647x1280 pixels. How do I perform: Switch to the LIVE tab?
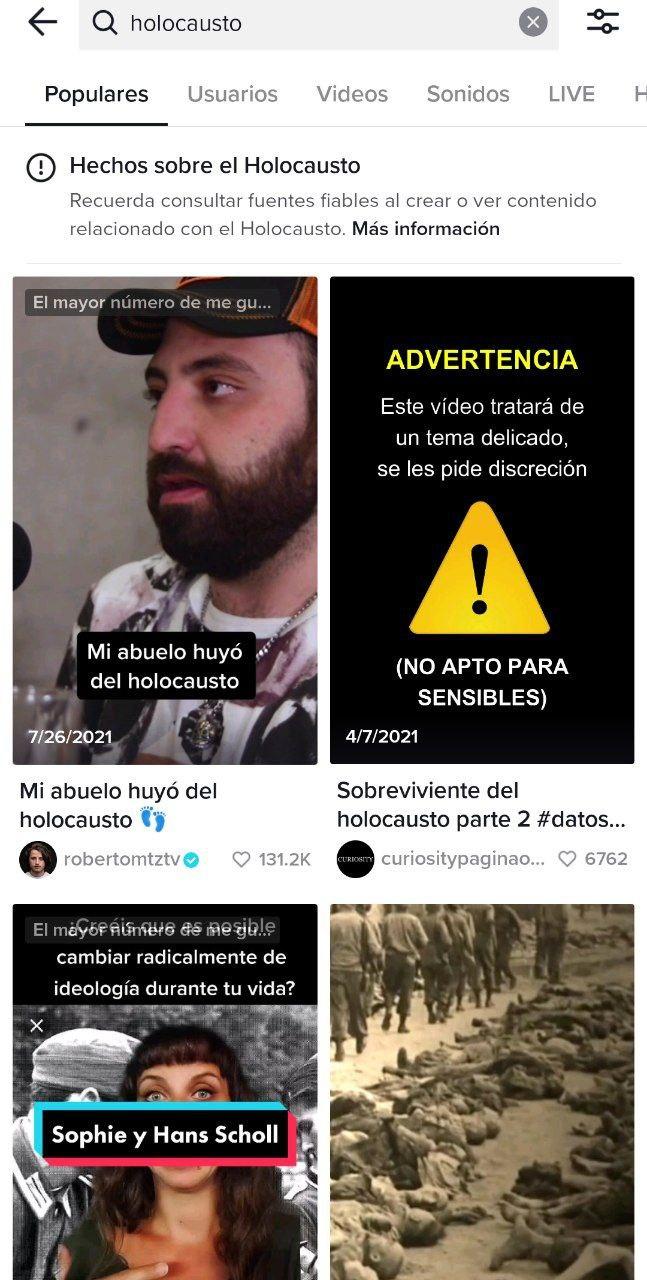571,94
